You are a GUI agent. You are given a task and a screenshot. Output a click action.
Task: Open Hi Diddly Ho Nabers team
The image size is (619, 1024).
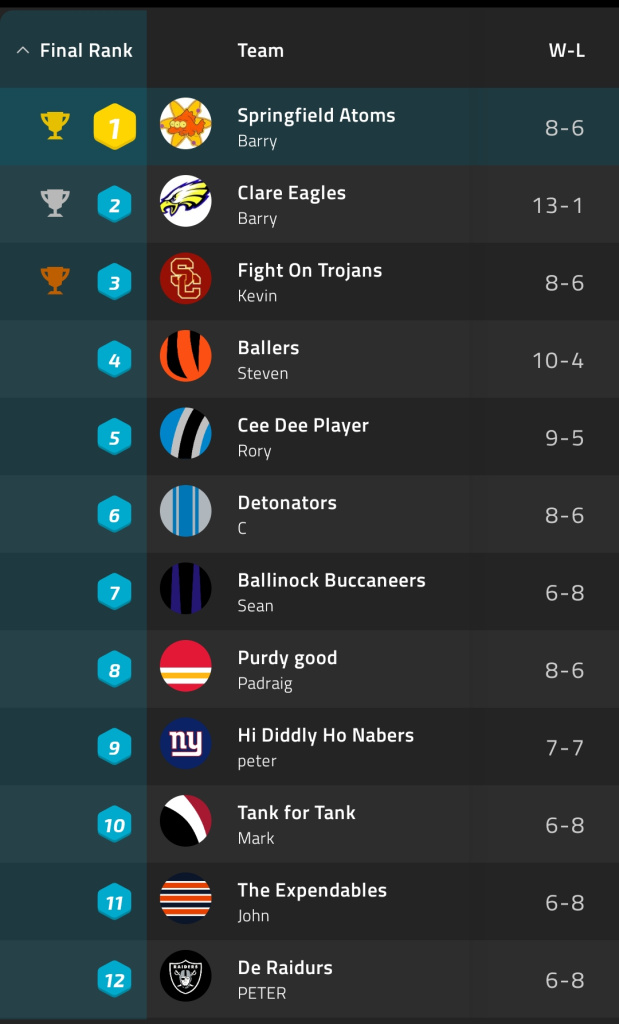[310, 747]
